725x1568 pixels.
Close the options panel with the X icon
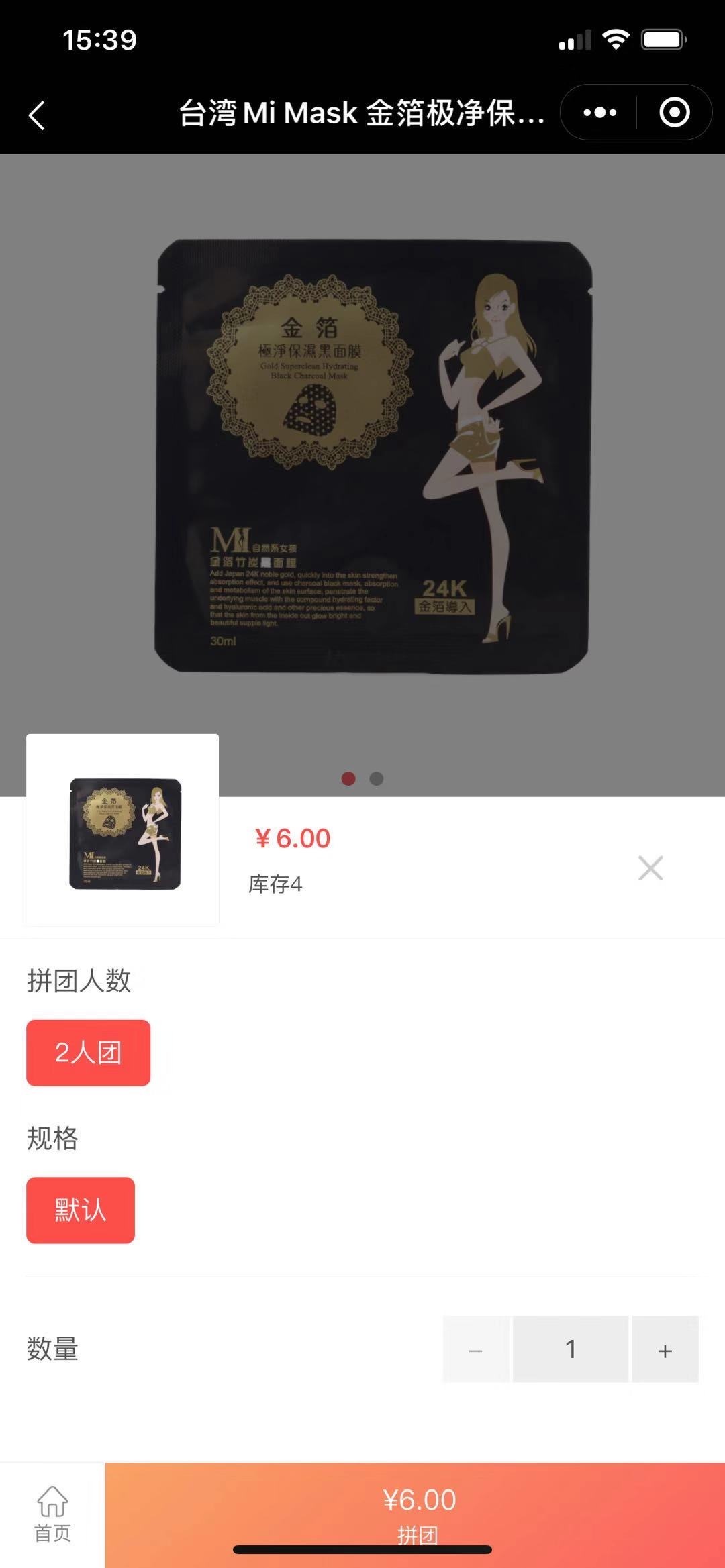[x=650, y=868]
